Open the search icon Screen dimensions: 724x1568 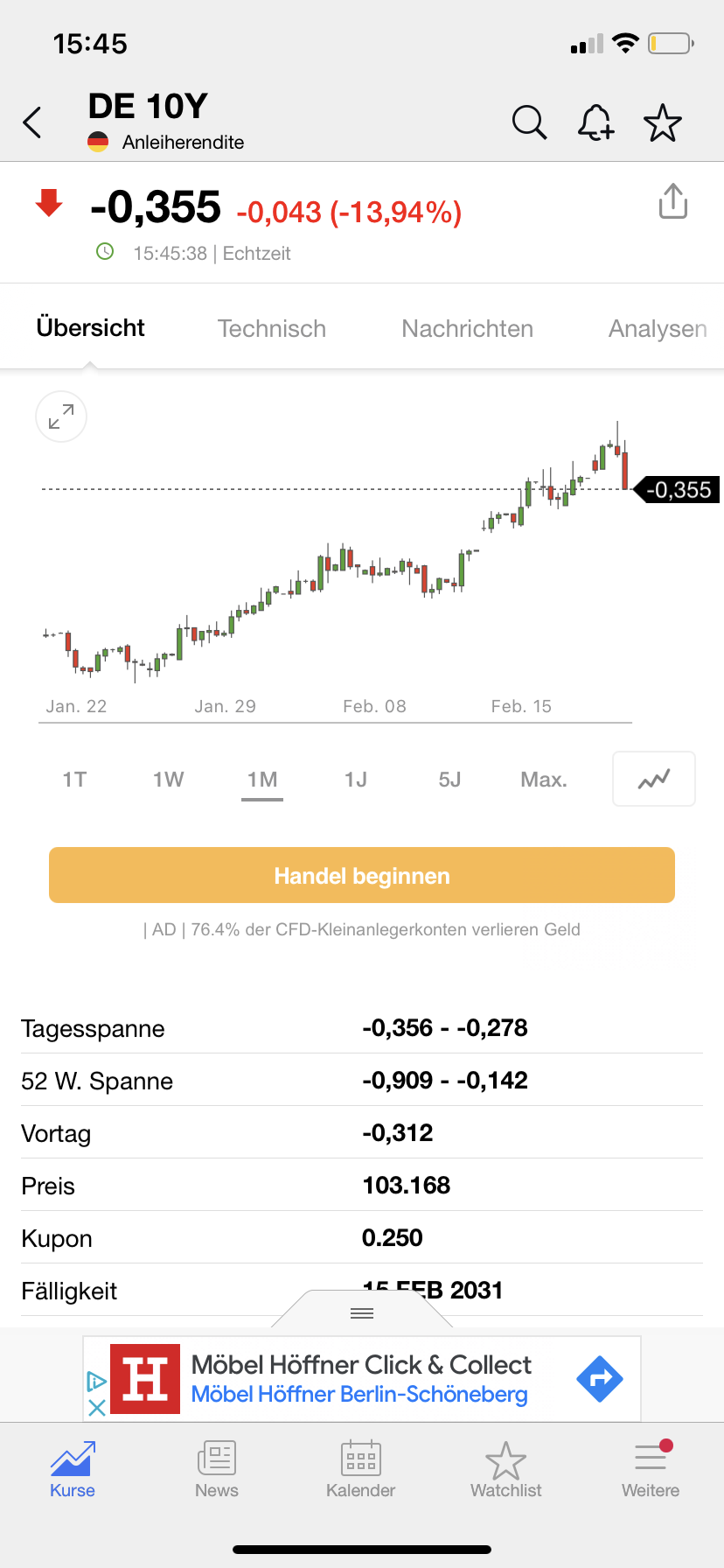(x=529, y=122)
